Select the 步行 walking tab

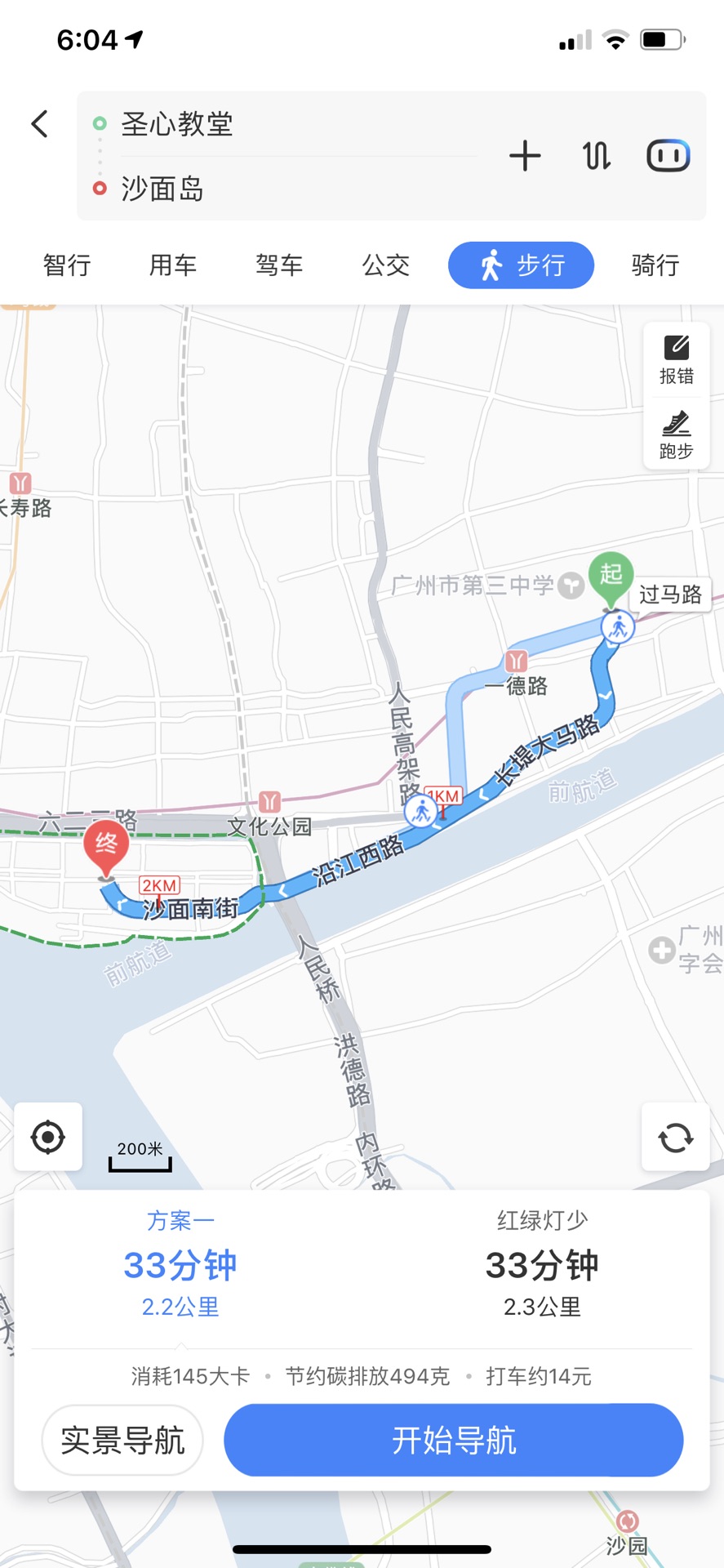coord(521,265)
